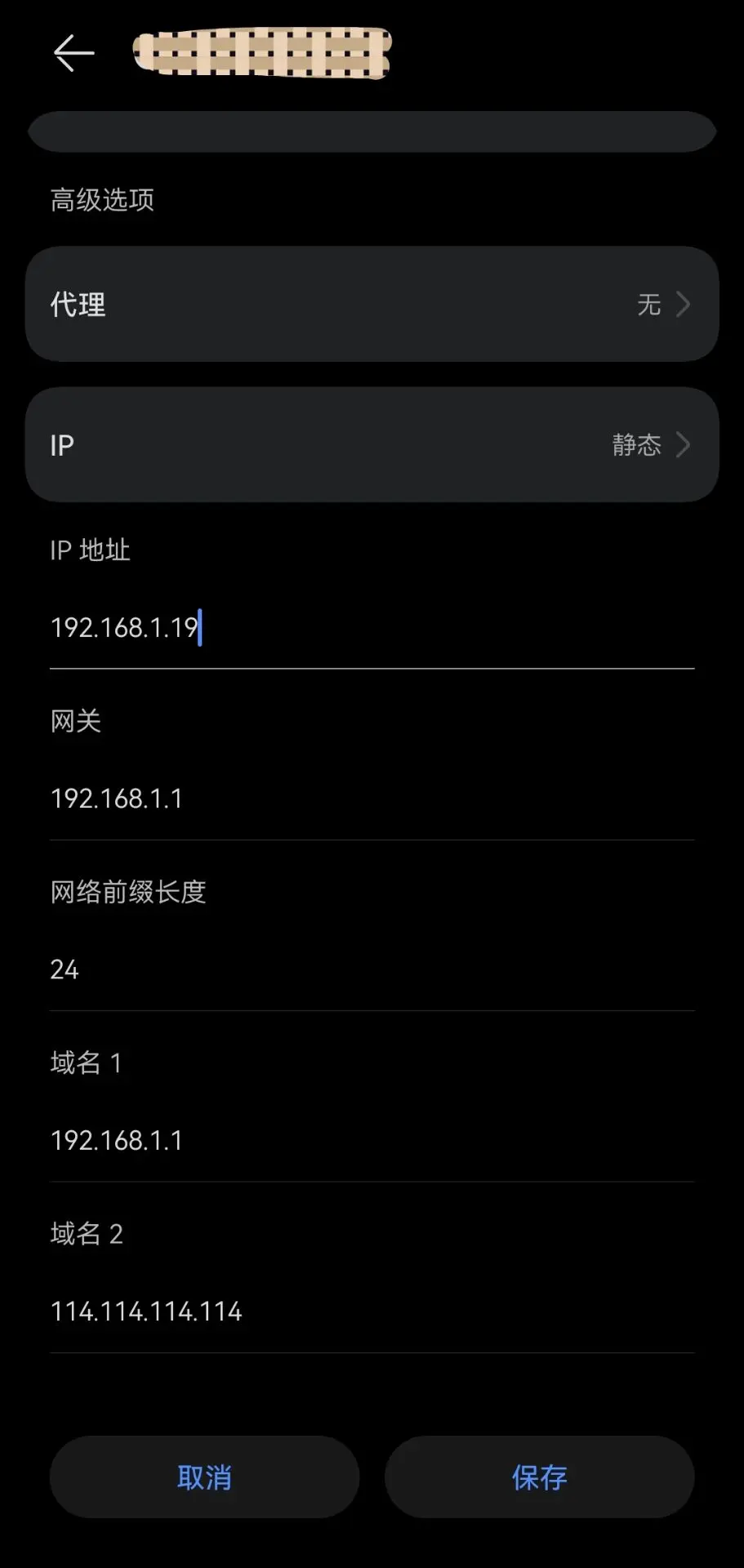Tap the chevron next to 代理
744x1568 pixels.
coord(683,304)
